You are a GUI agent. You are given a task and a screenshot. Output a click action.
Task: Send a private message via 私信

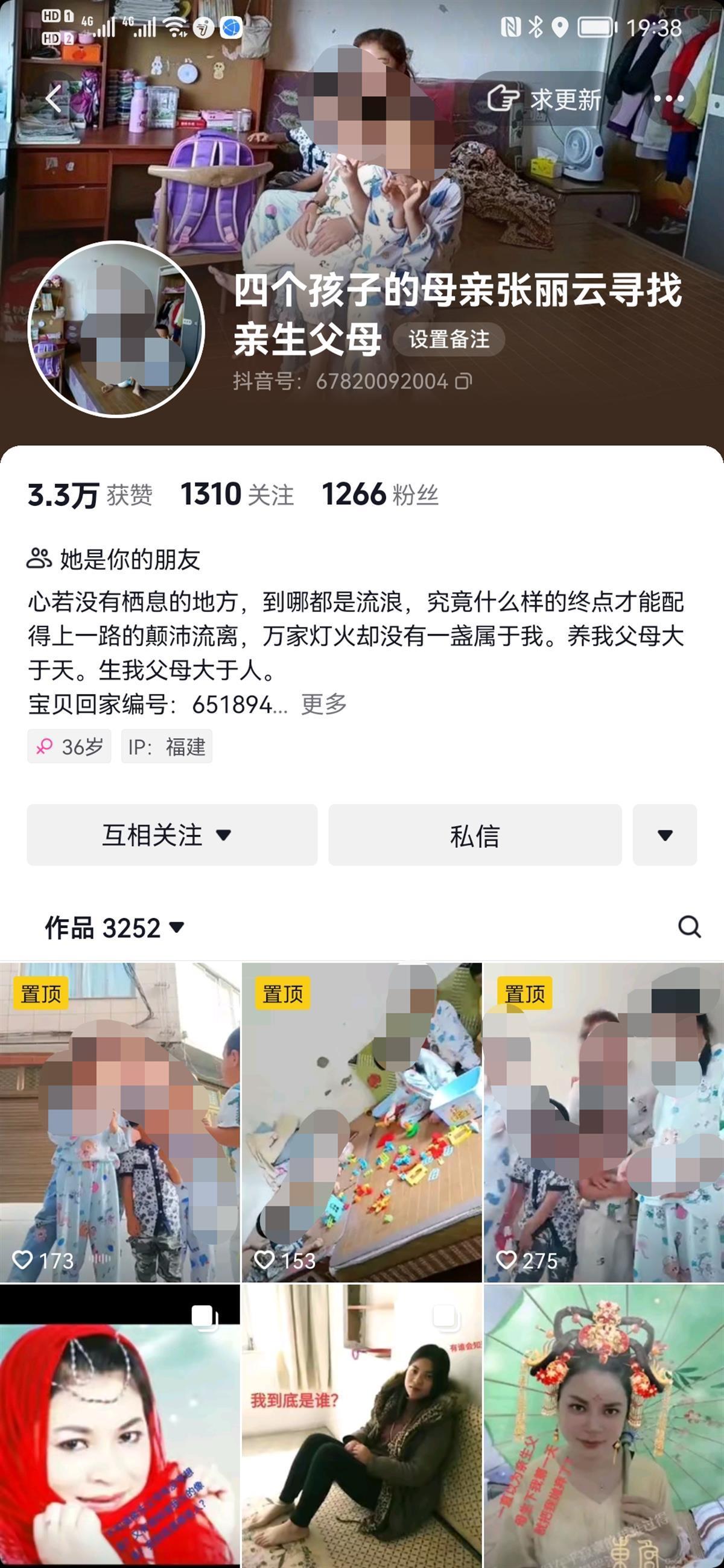point(475,835)
